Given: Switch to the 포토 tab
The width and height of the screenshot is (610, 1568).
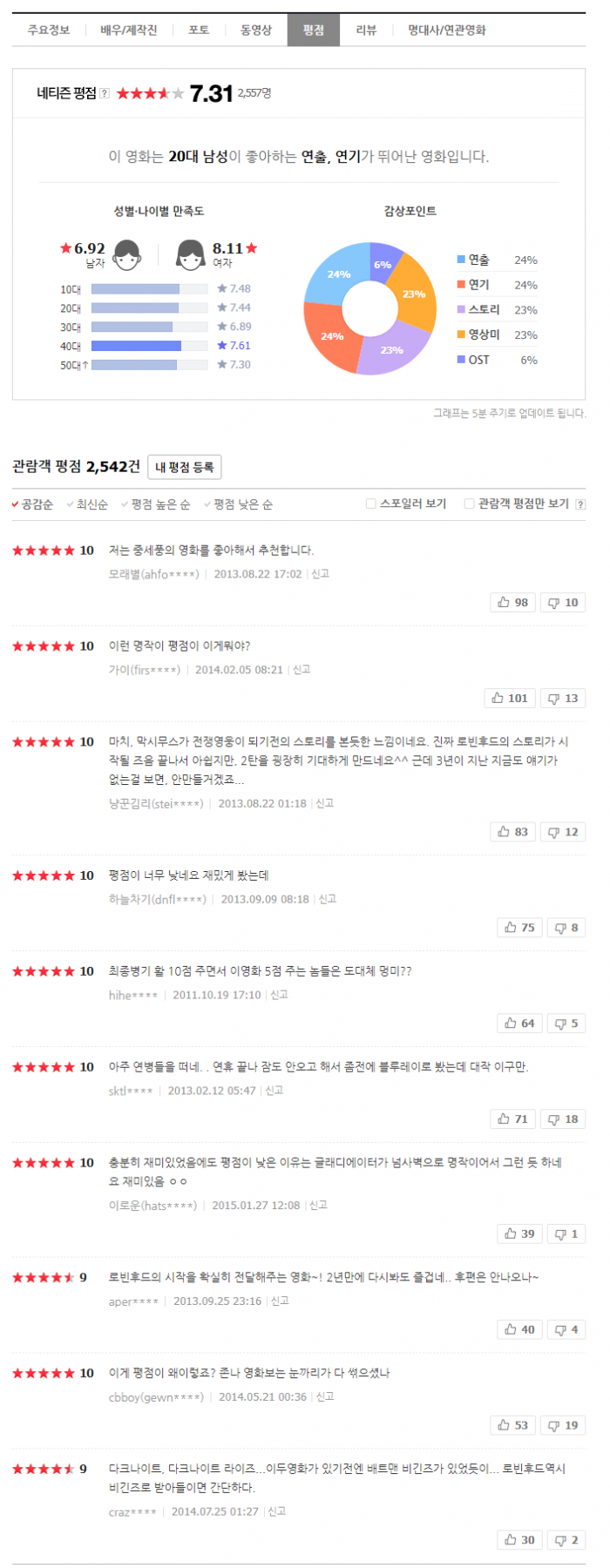Looking at the screenshot, I should (x=199, y=30).
